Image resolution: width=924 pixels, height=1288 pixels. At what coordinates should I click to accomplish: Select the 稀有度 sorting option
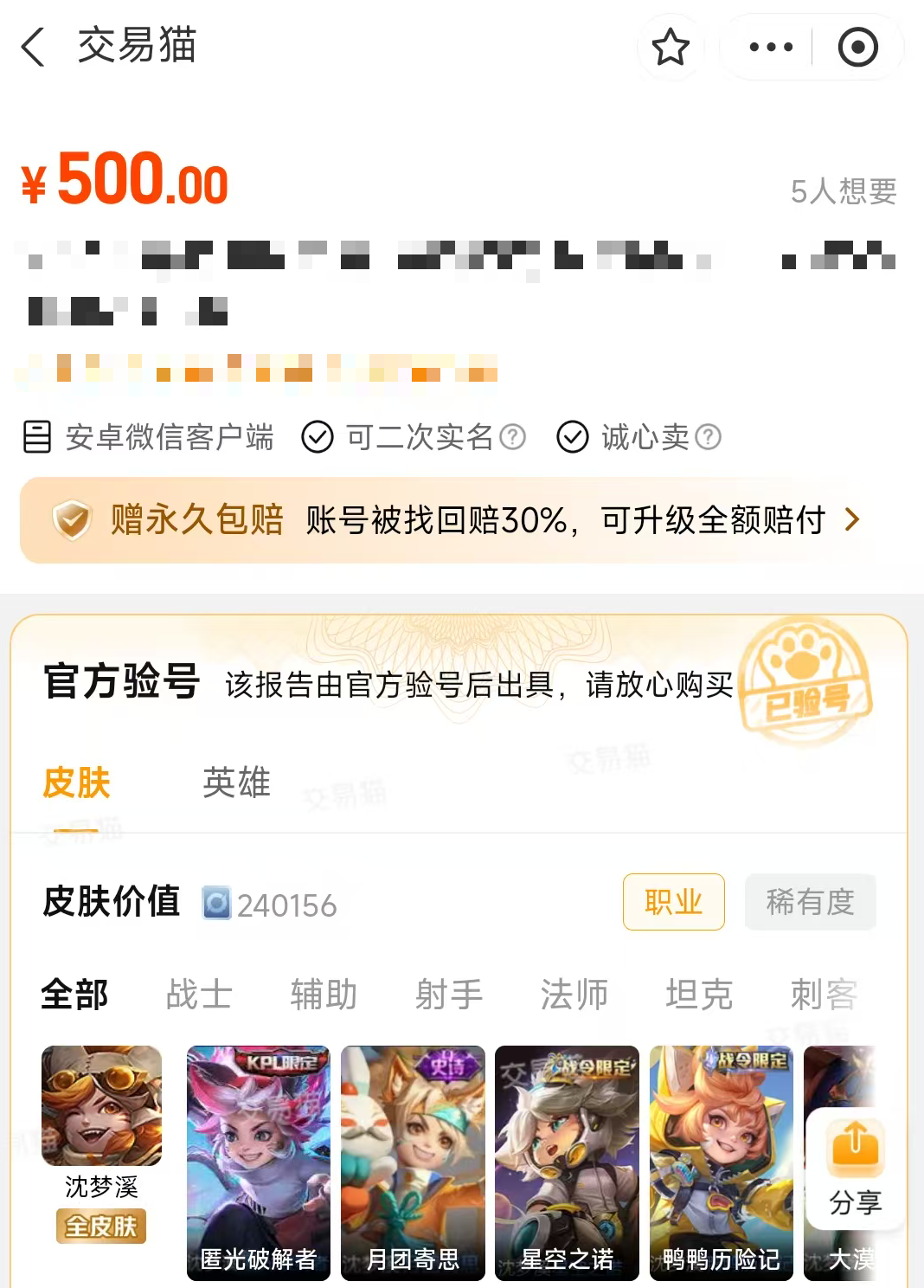click(810, 902)
